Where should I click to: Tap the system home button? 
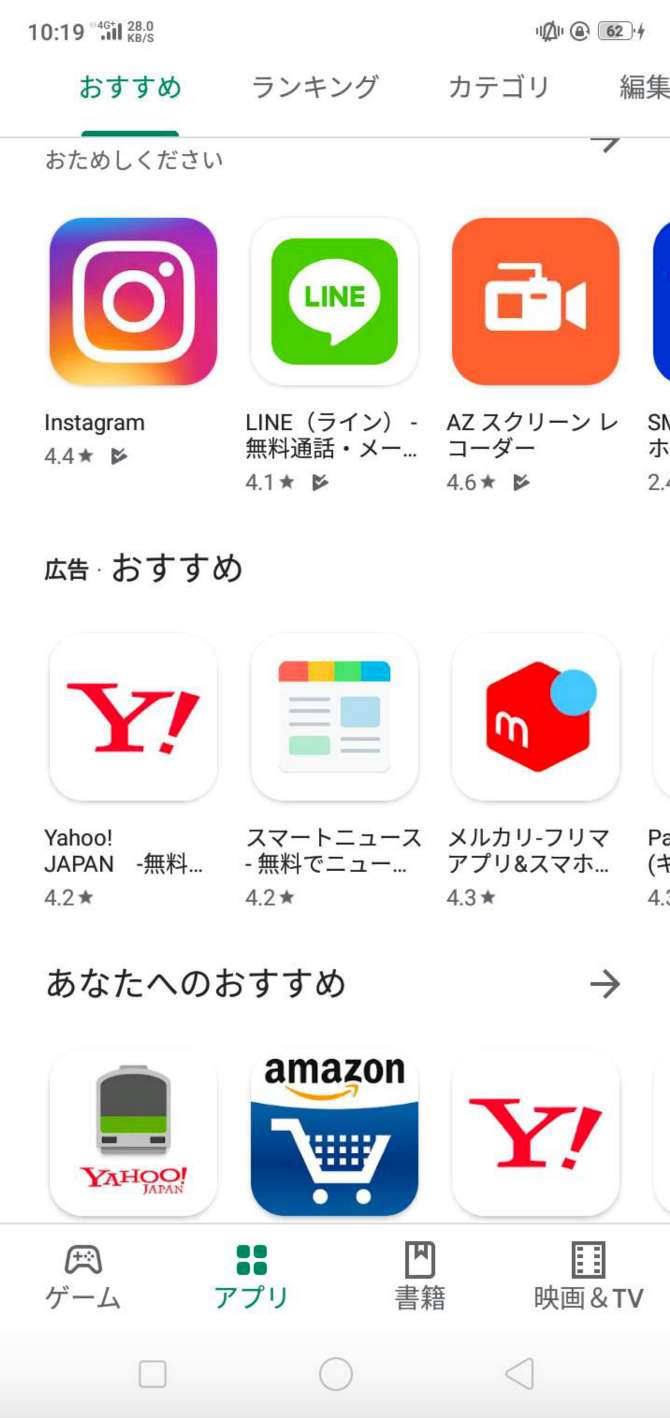[x=336, y=1374]
